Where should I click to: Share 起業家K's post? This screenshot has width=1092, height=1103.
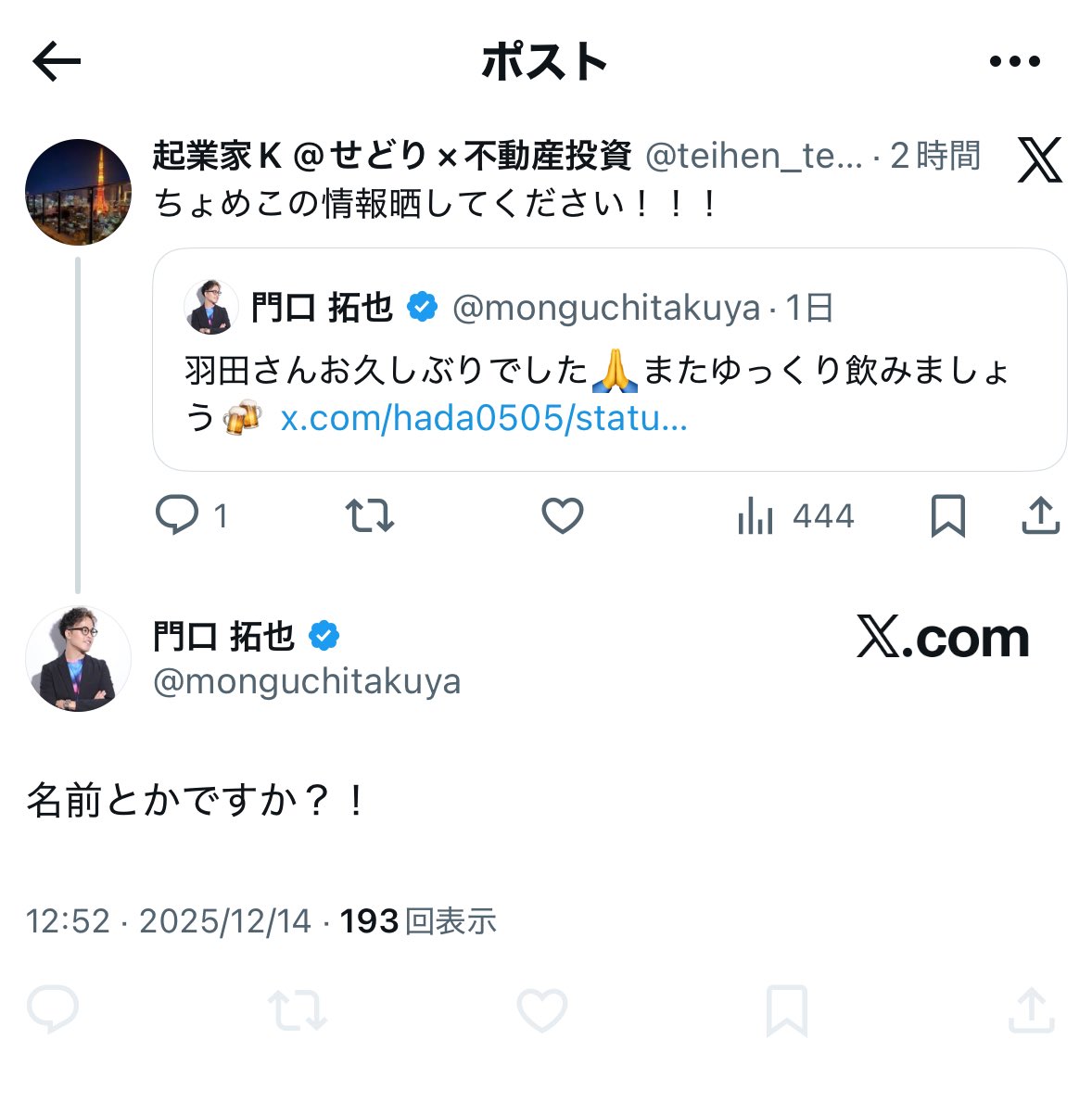pyautogui.click(x=1040, y=515)
